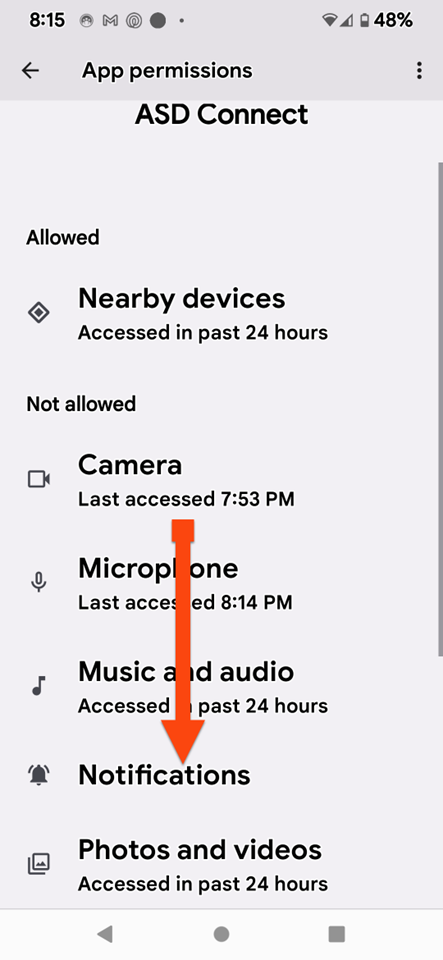This screenshot has width=443, height=960.
Task: Open Camera permission settings
Action: [222, 480]
